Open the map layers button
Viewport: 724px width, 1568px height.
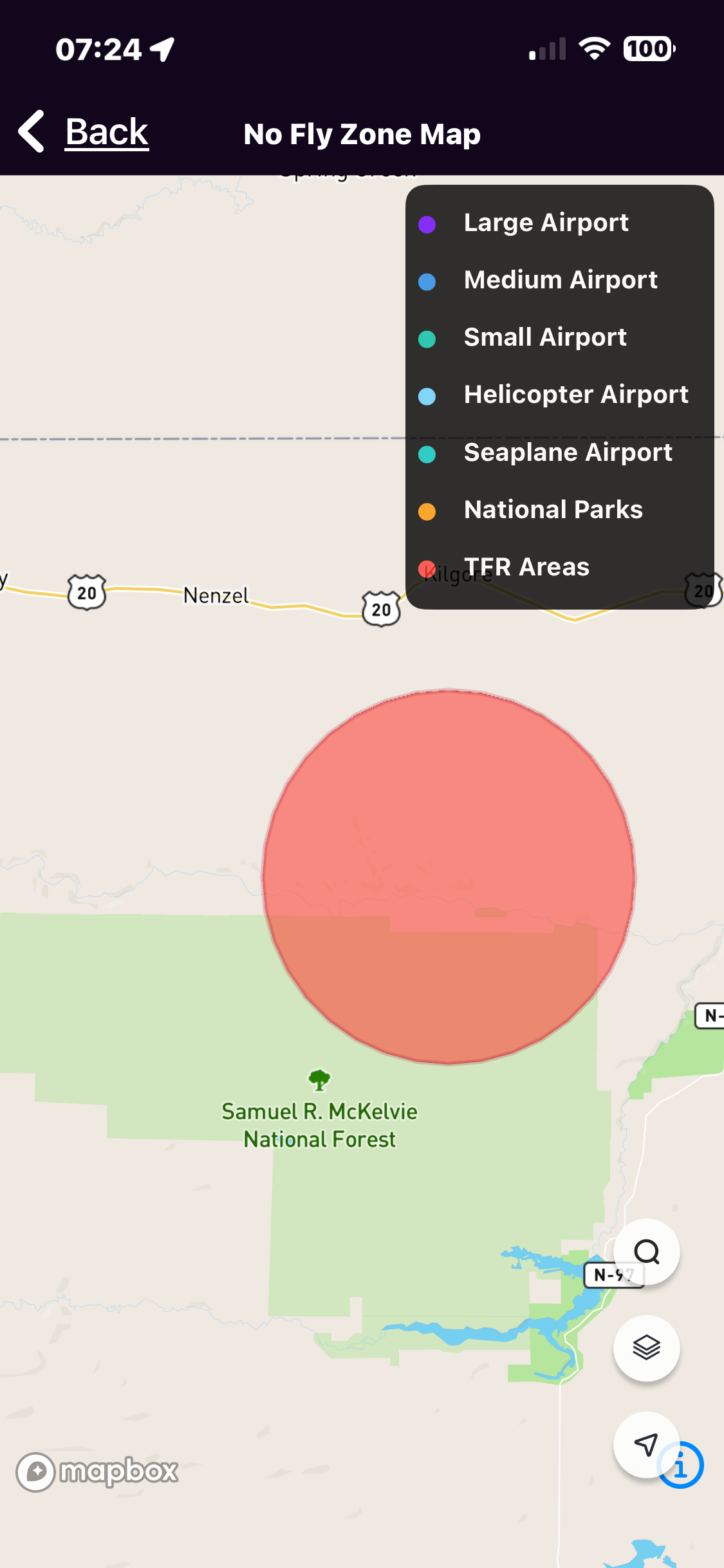coord(646,1347)
